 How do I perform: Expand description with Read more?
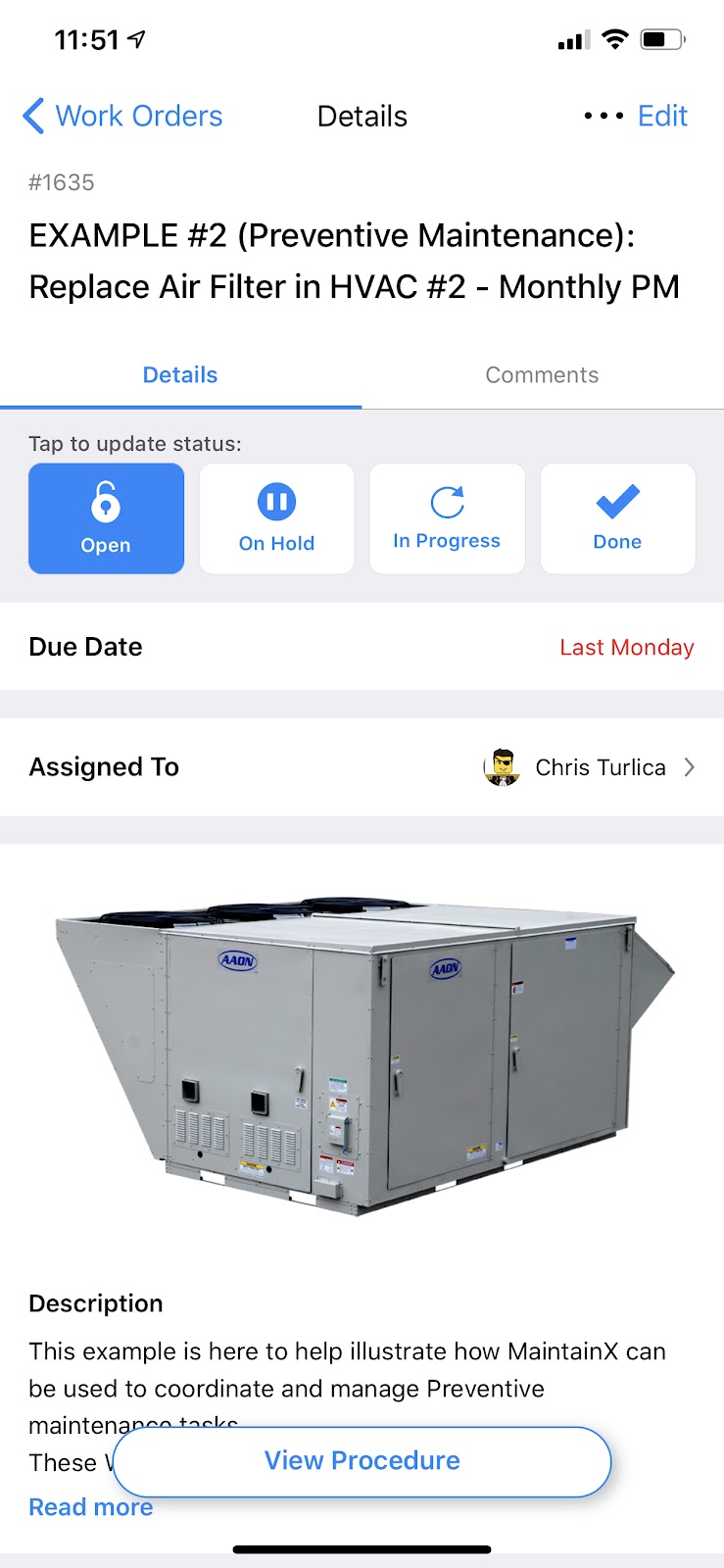pyautogui.click(x=91, y=1507)
